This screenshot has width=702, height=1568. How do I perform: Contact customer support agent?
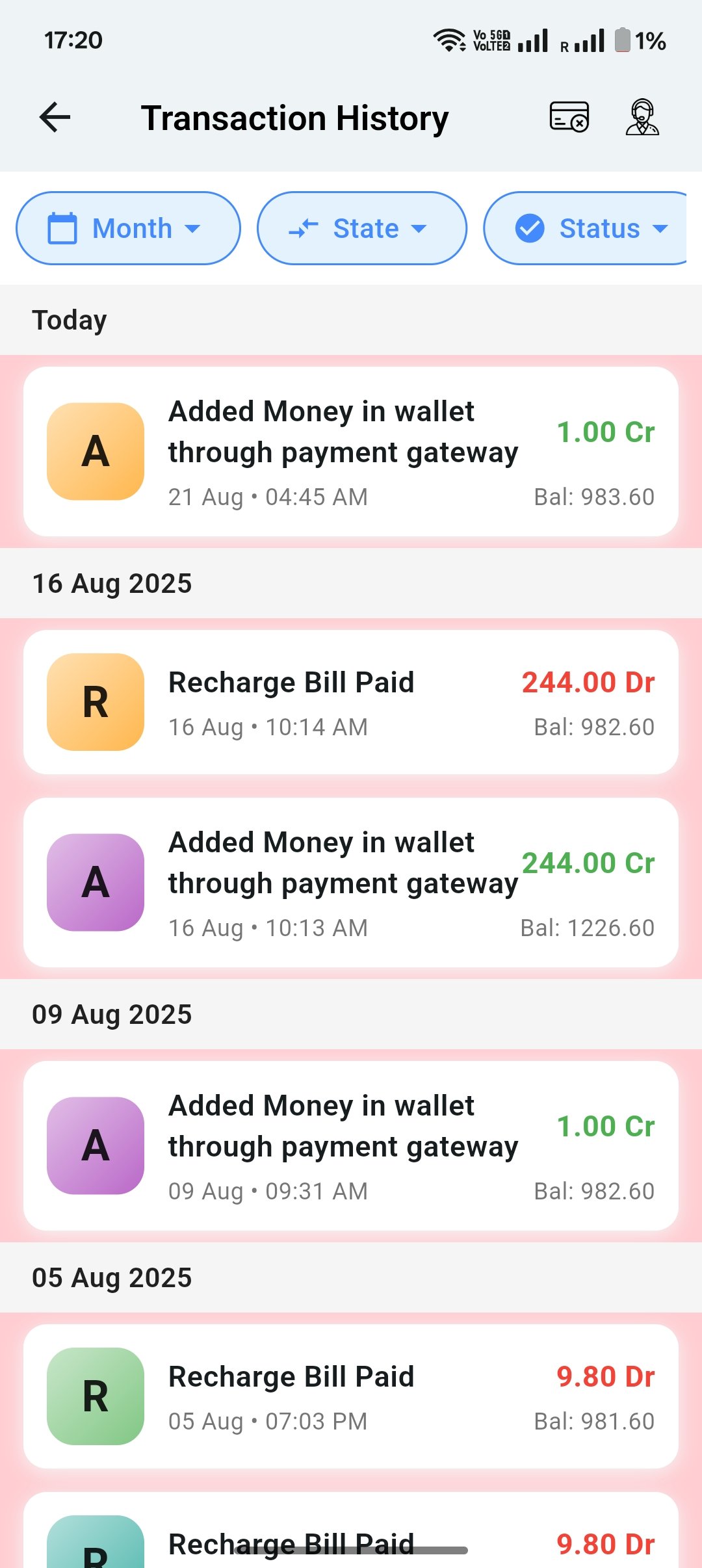642,117
